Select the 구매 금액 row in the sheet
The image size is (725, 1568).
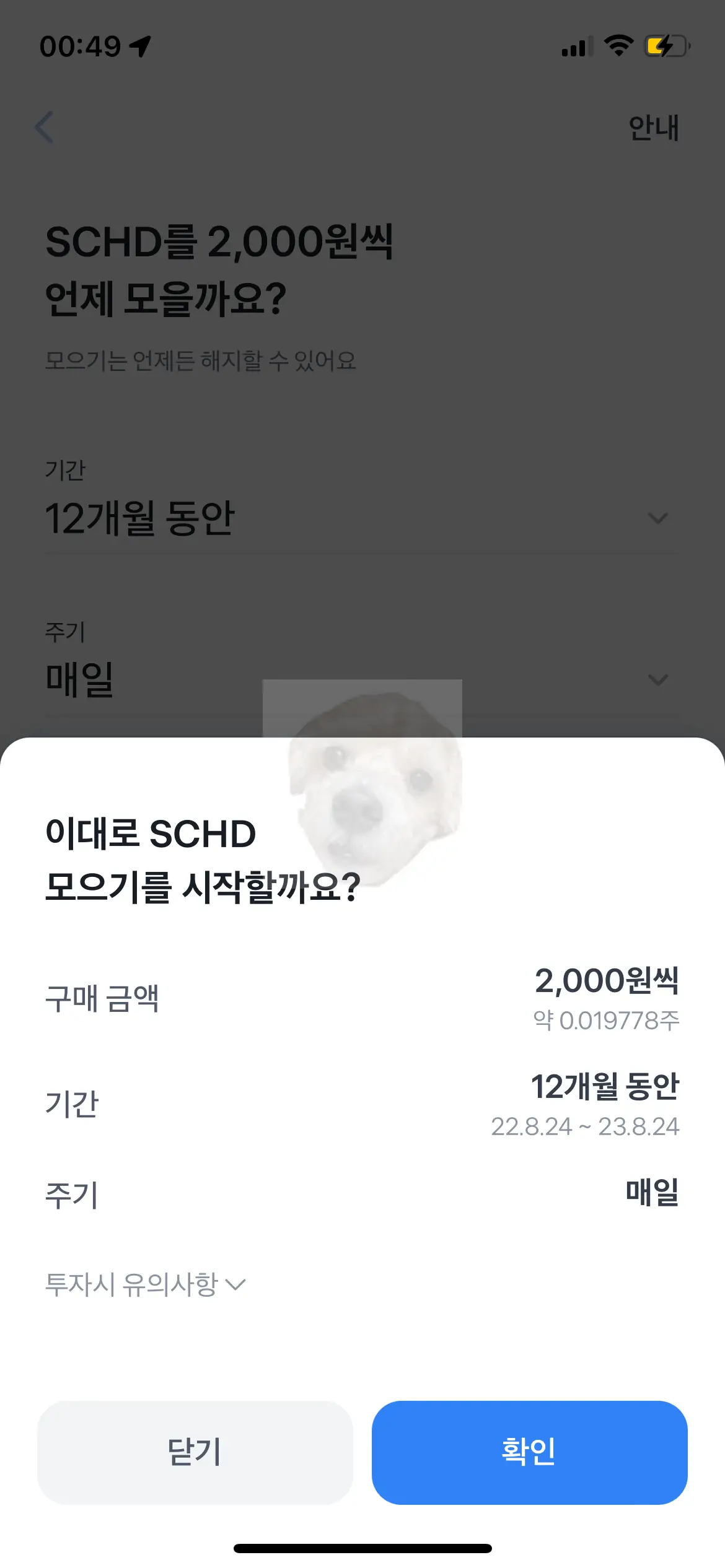pos(362,1000)
